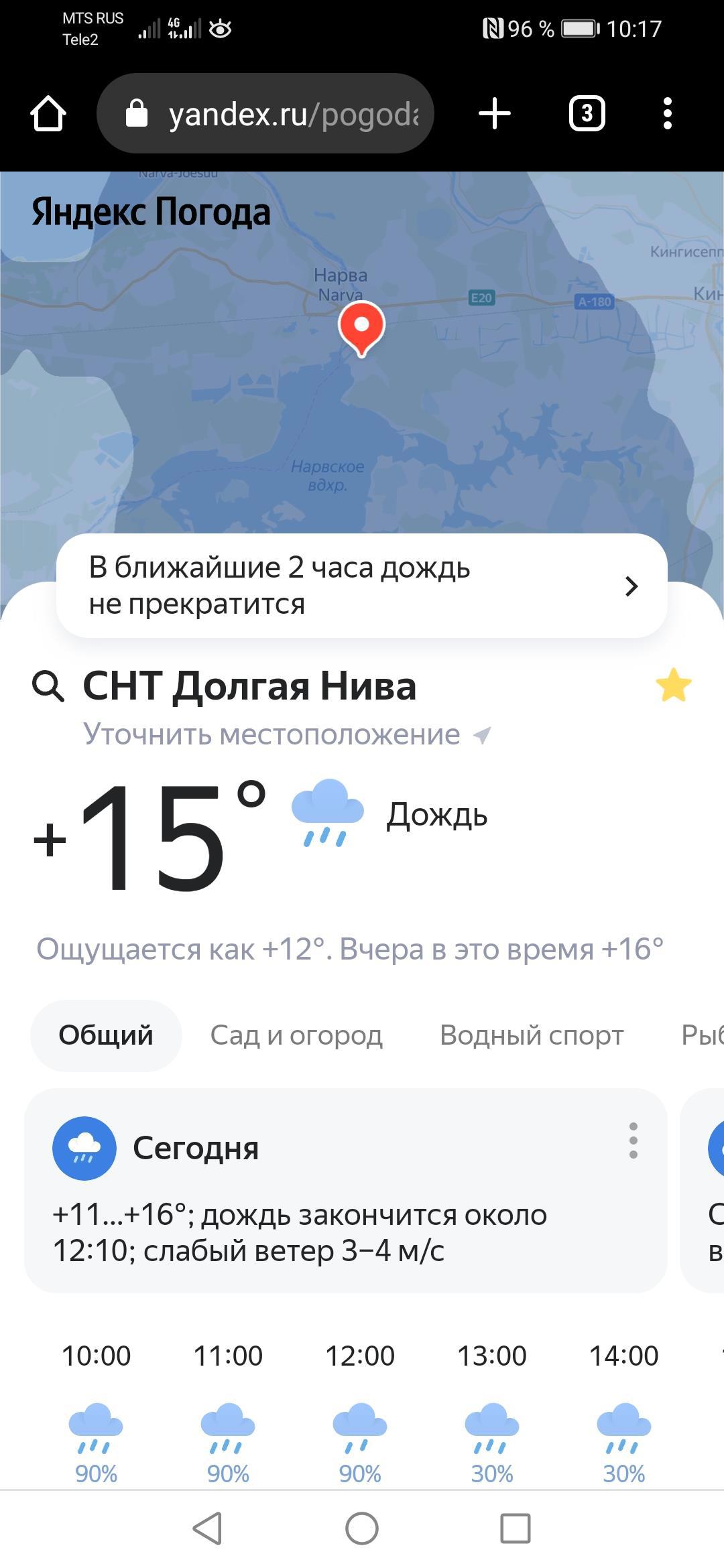This screenshot has height=1568, width=724.
Task: Open options menu on Сегодня card
Action: [633, 1140]
